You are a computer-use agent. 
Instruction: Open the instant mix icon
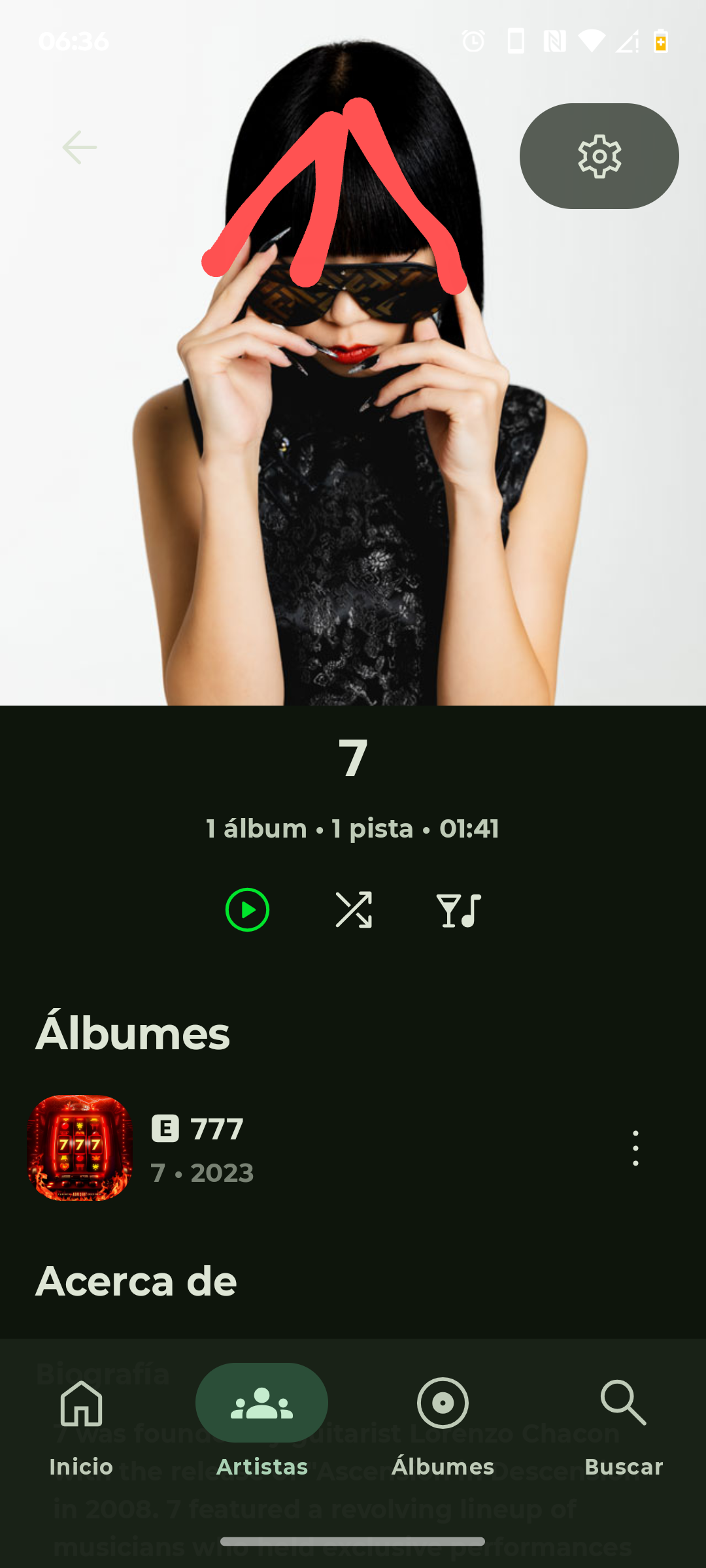pos(459,910)
